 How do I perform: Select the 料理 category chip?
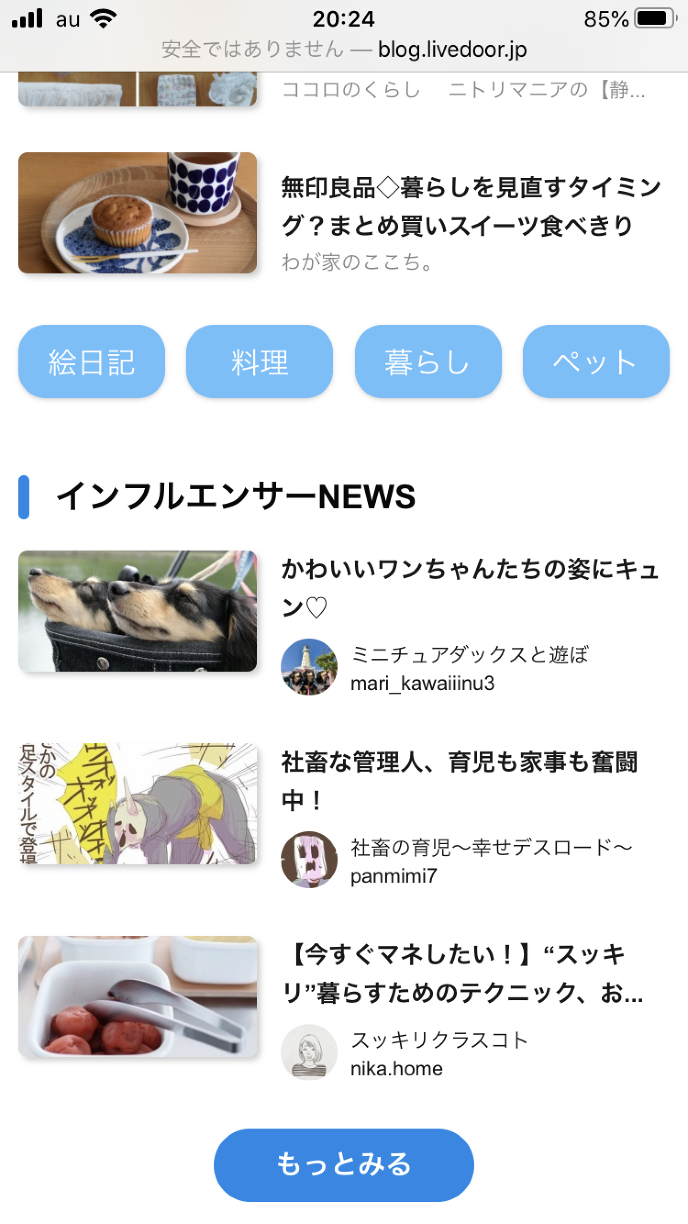click(x=259, y=362)
